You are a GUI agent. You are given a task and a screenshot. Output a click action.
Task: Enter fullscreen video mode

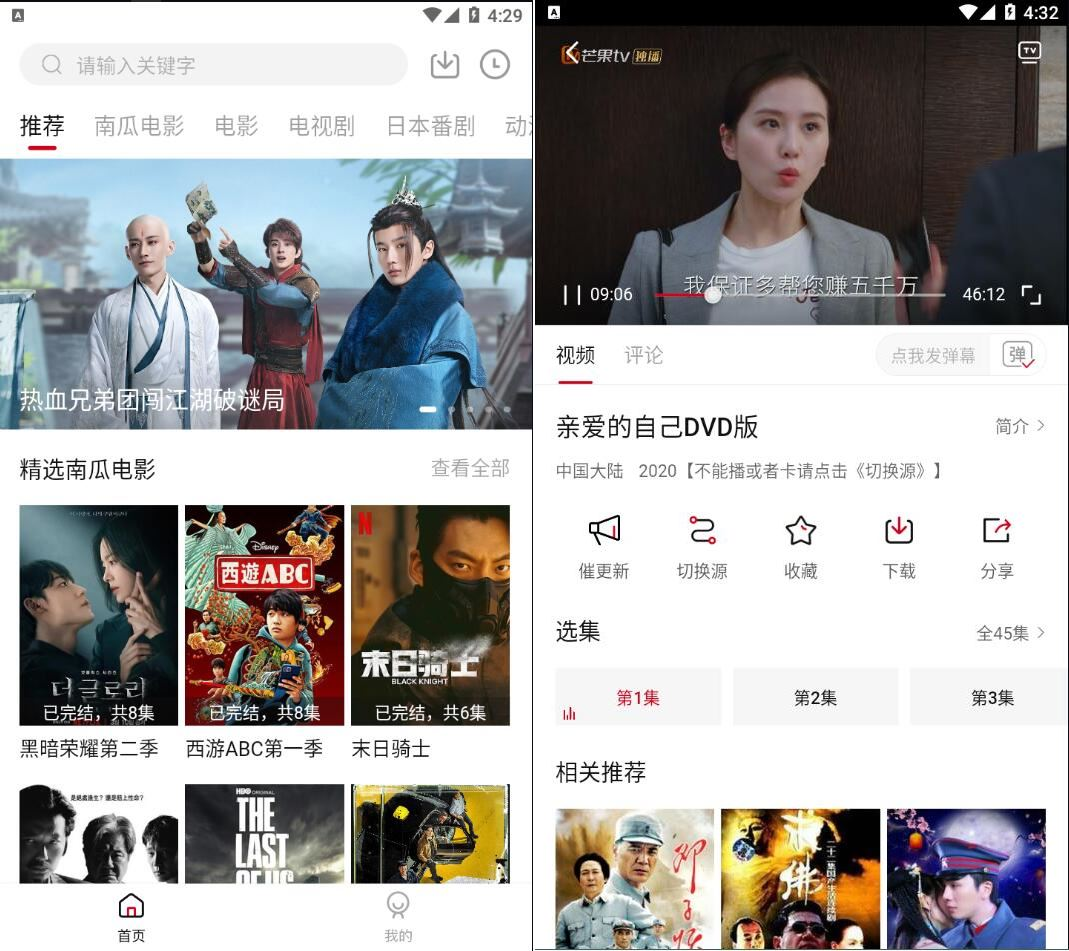point(1031,295)
